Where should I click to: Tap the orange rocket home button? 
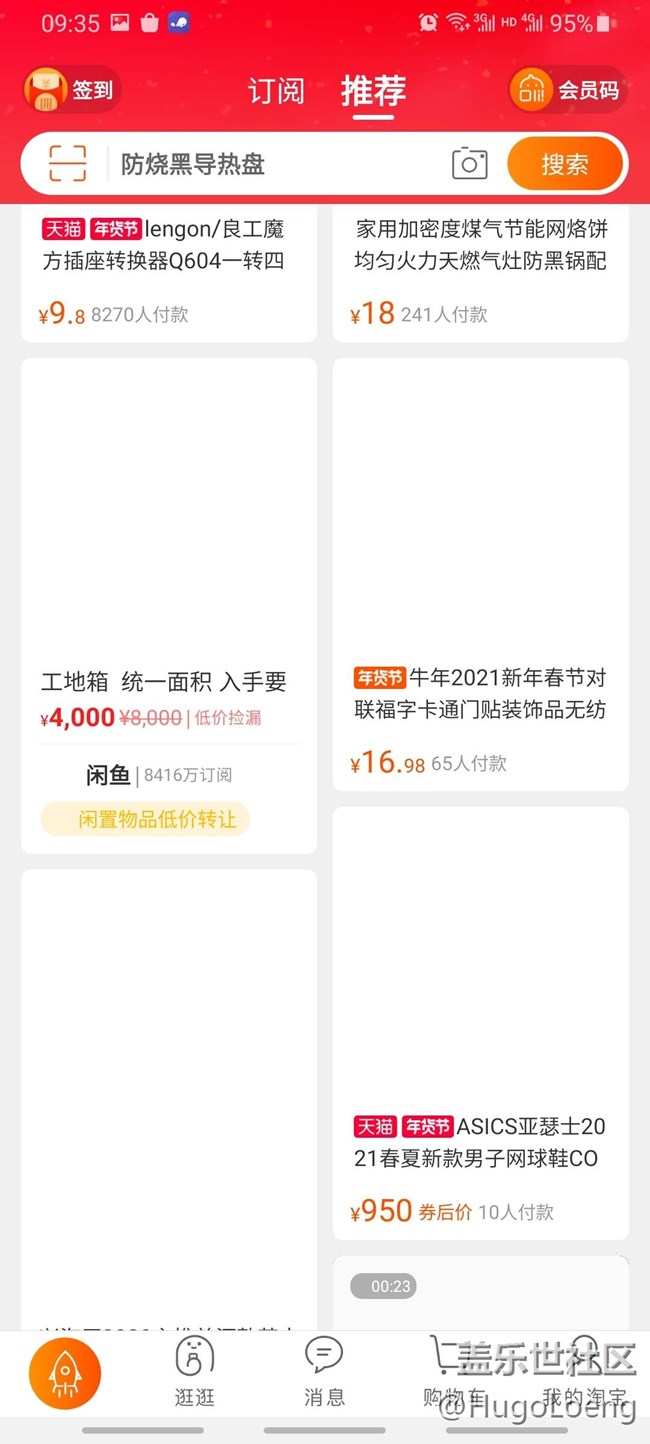pos(65,1373)
